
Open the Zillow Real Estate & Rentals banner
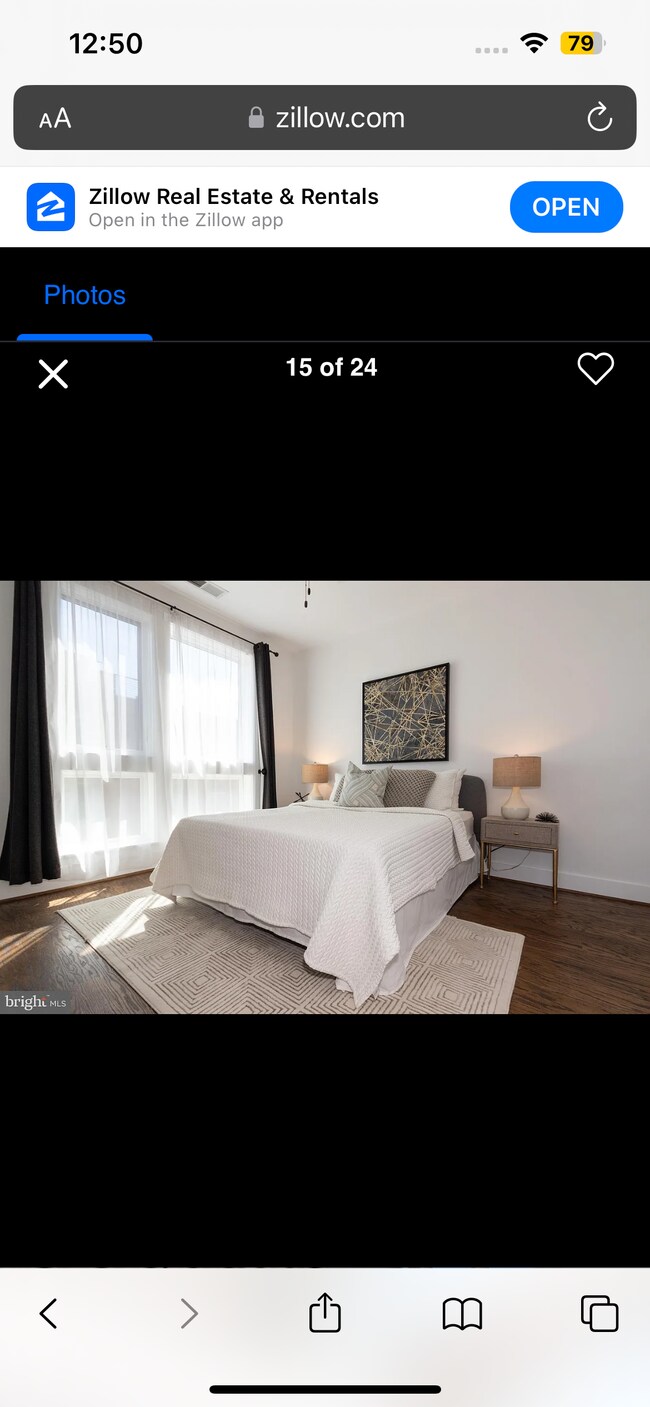[x=233, y=207]
